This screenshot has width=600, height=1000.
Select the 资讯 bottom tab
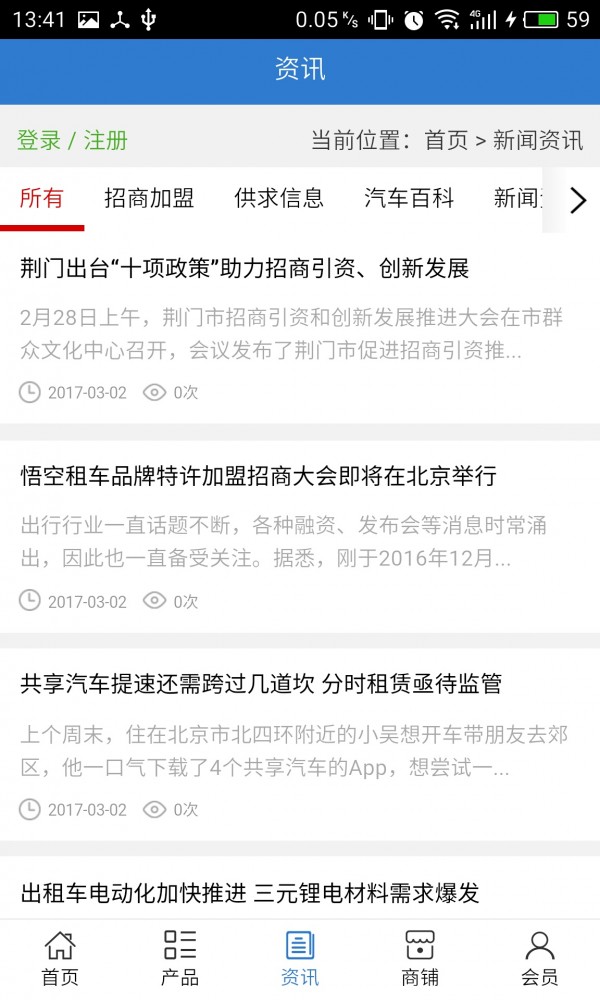300,959
